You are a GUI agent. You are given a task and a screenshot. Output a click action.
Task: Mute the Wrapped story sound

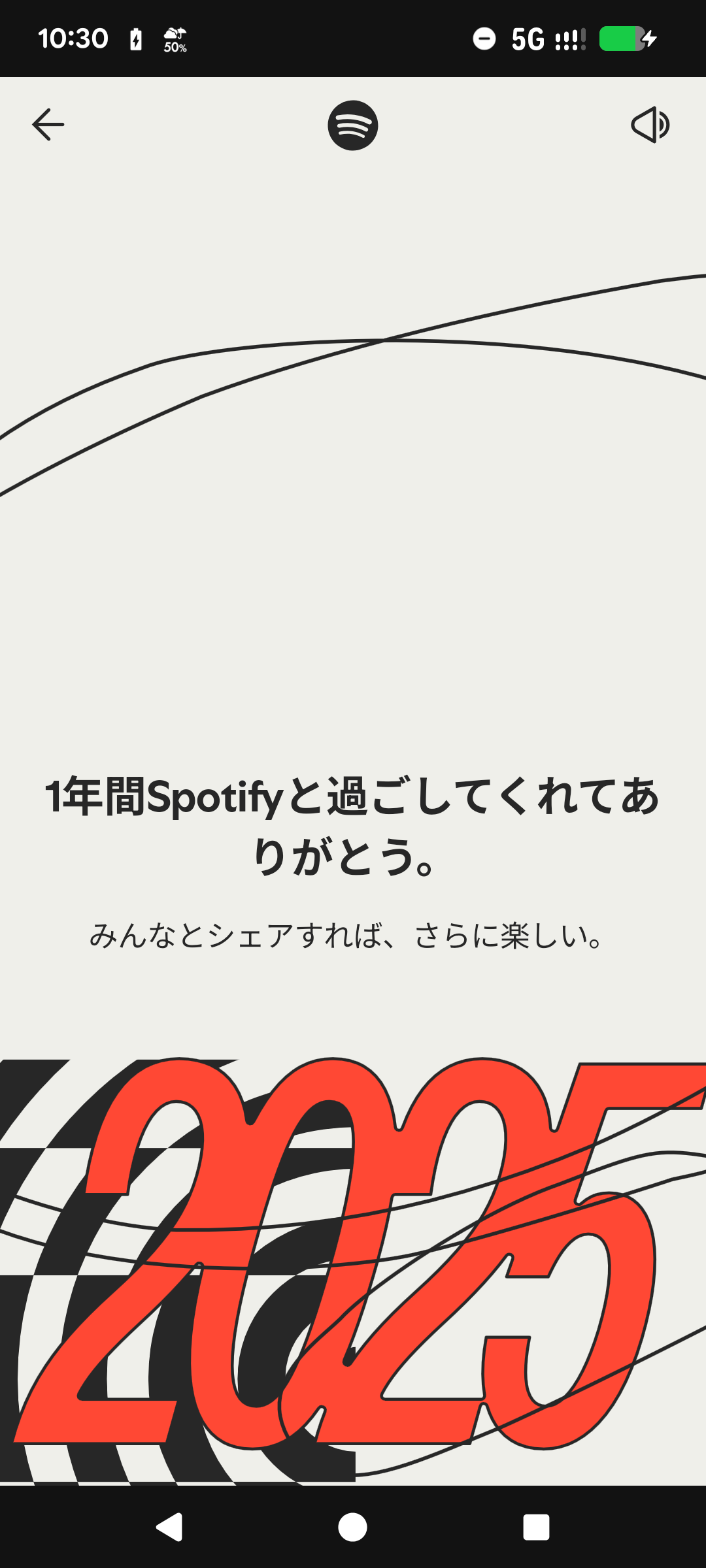coord(650,125)
